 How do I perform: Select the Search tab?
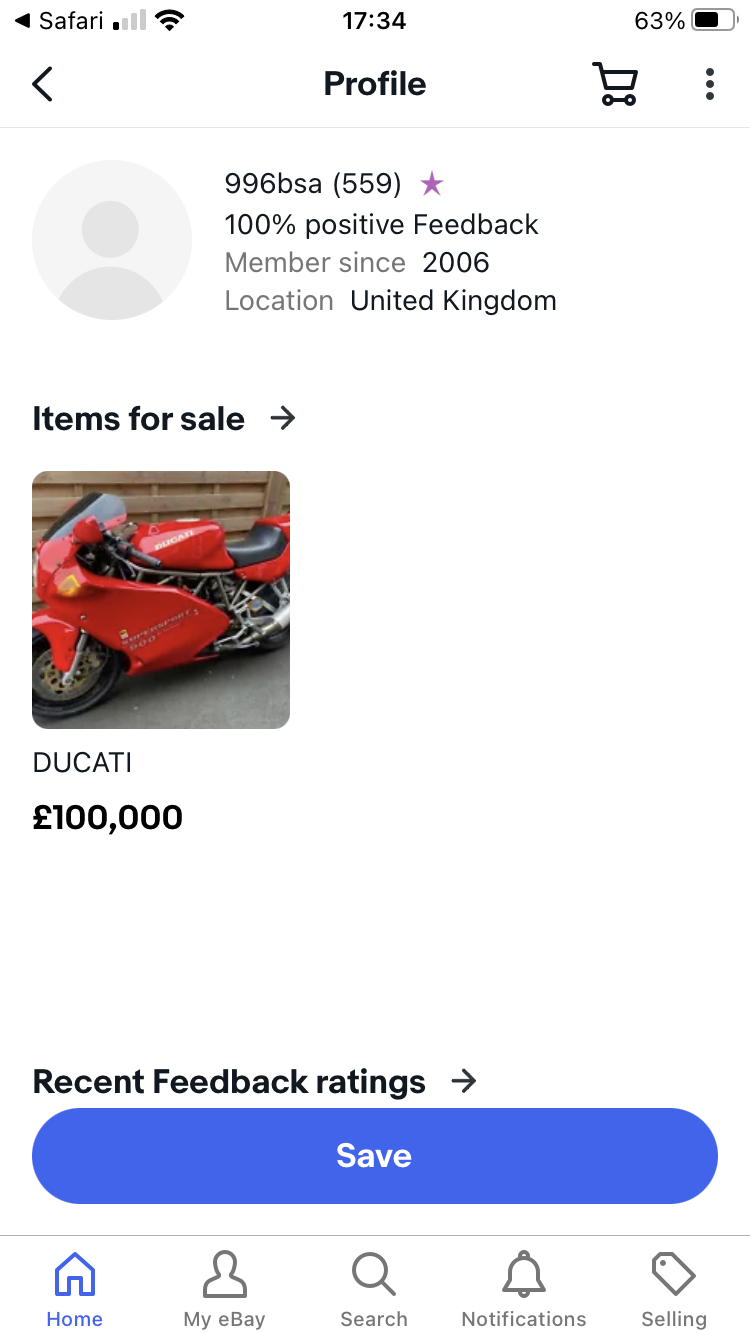(374, 1290)
